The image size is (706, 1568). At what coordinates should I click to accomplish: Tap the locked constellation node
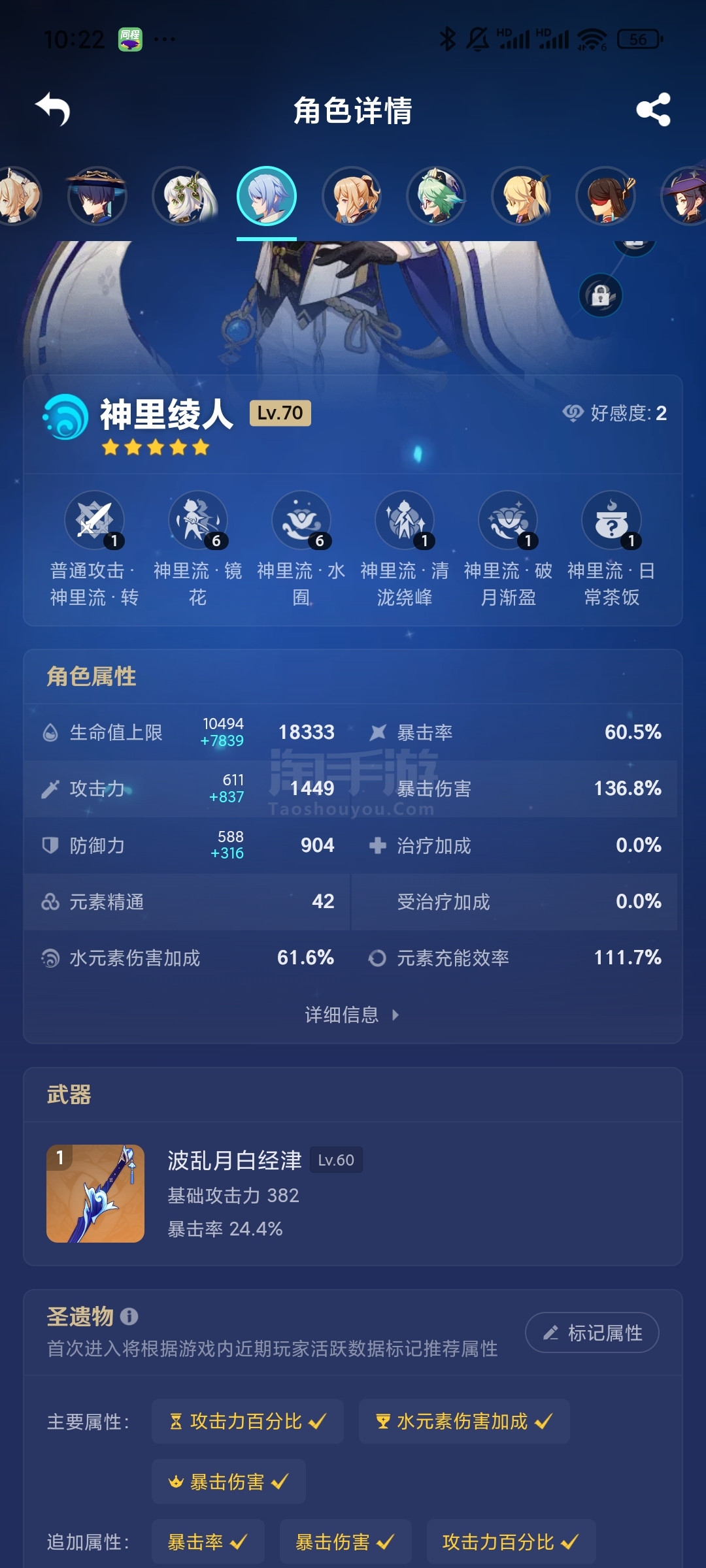coord(601,296)
